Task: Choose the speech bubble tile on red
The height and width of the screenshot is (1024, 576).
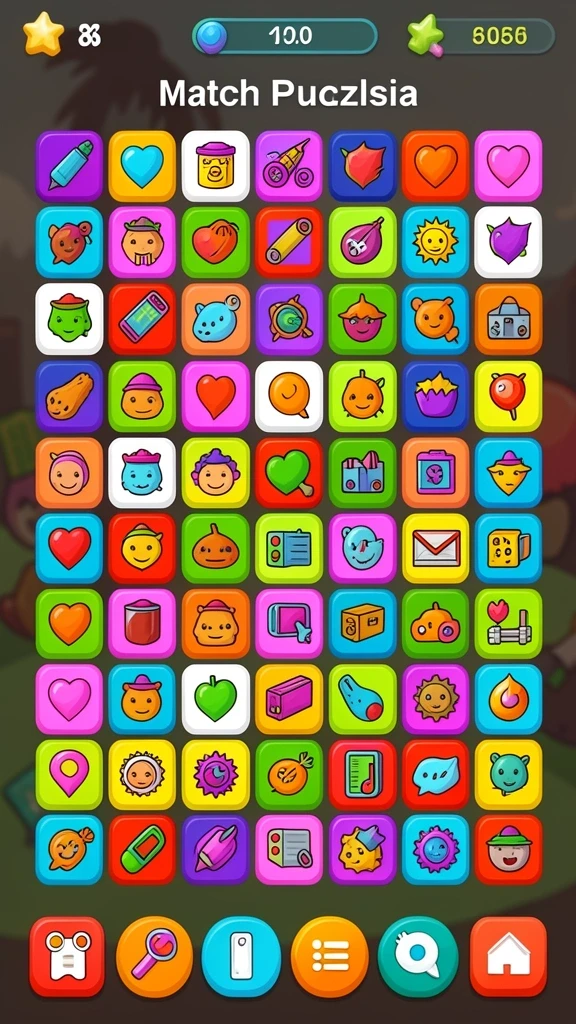Action: coord(436,775)
